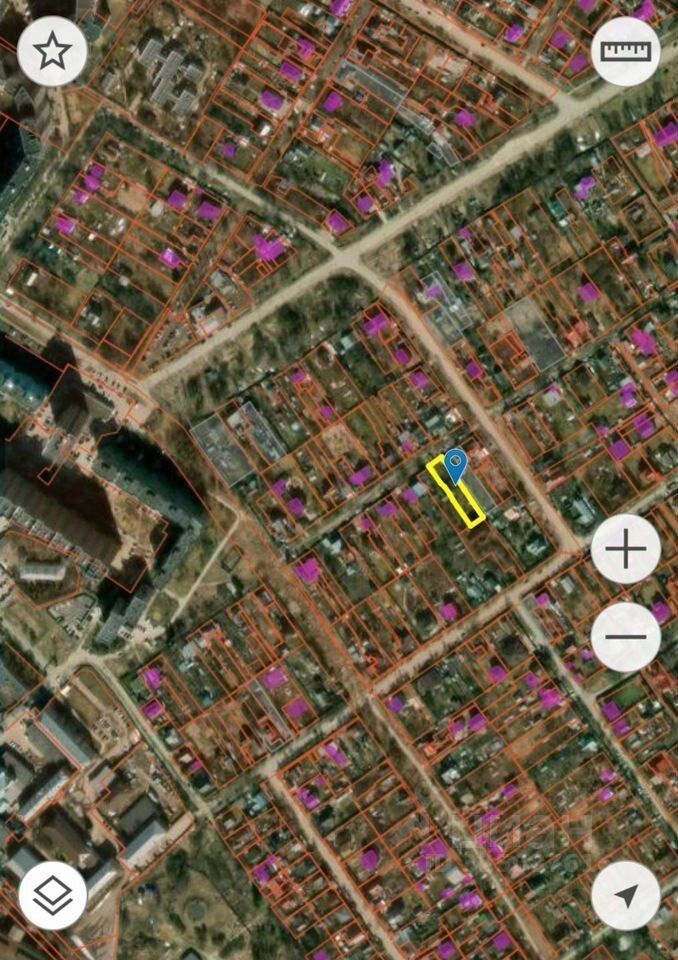The height and width of the screenshot is (960, 678).
Task: Activate the ruler measurement tool
Action: [x=626, y=51]
